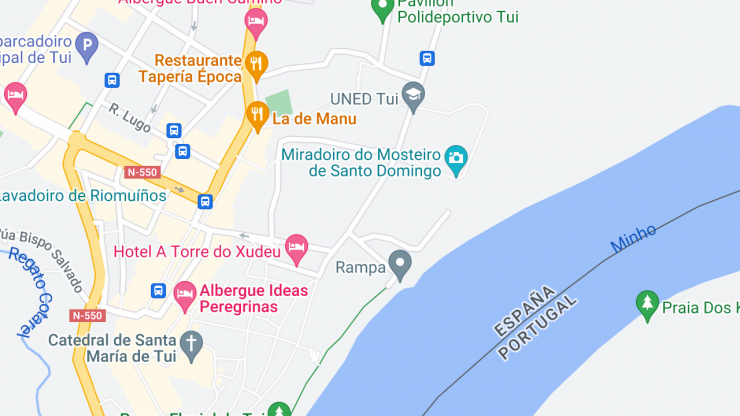Select the Embarcadoiro parking marker
740x416 pixels.
point(87,45)
